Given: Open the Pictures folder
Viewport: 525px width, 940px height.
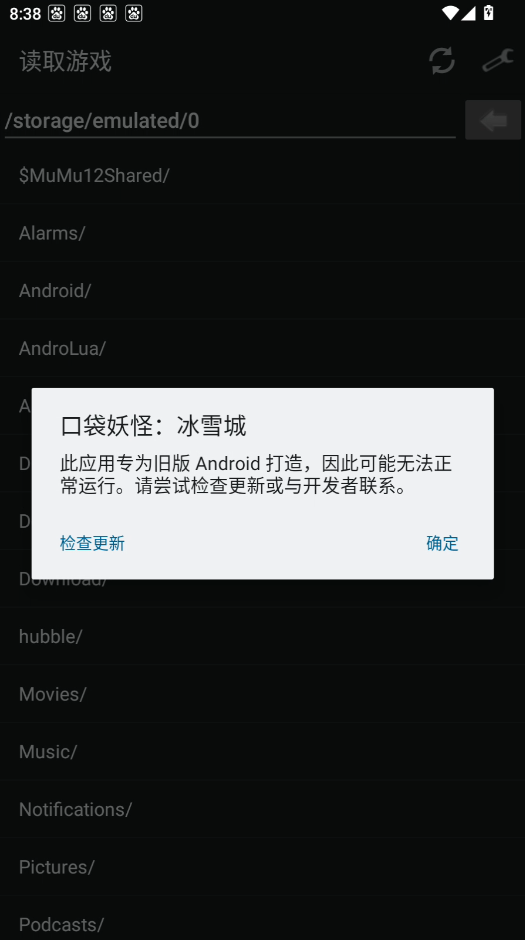Looking at the screenshot, I should (x=262, y=866).
